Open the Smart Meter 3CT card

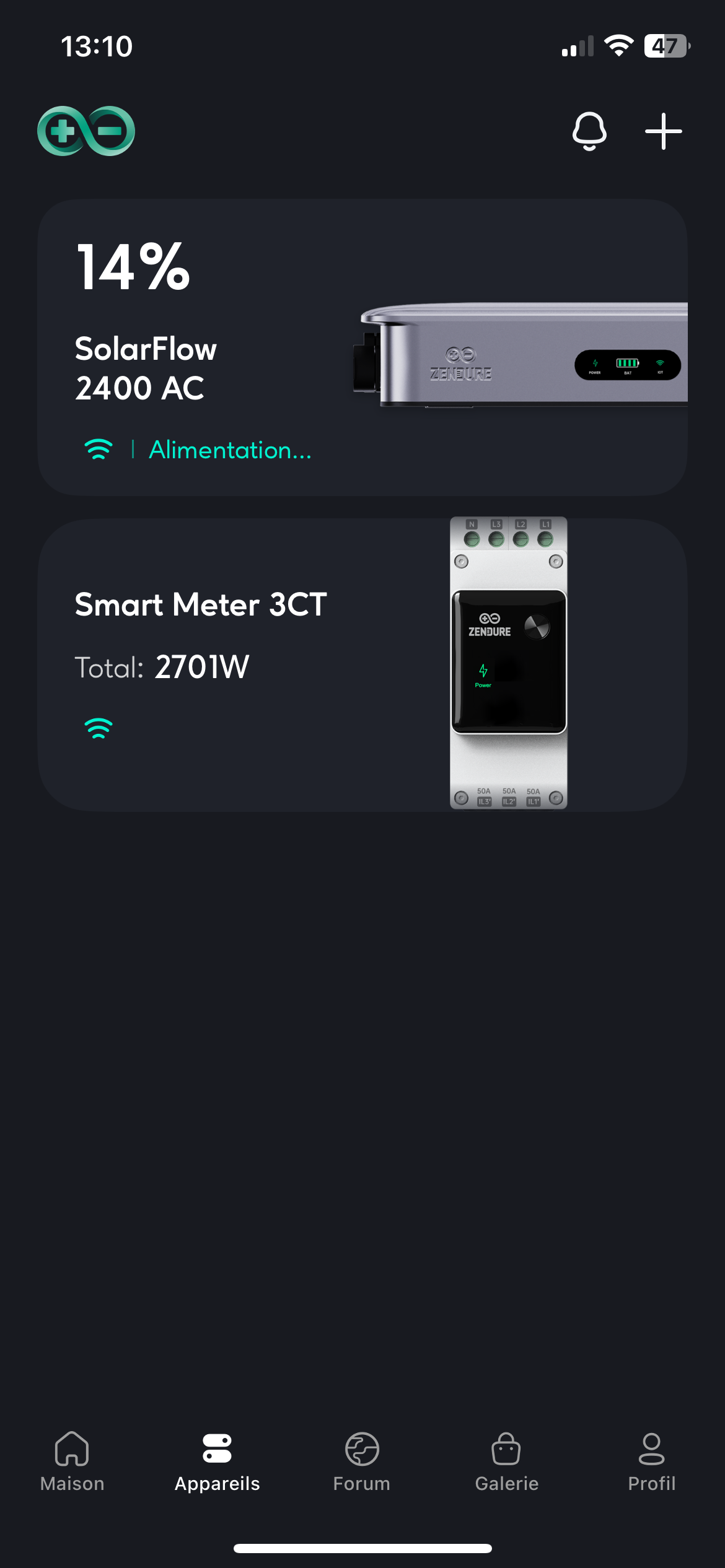pyautogui.click(x=362, y=665)
